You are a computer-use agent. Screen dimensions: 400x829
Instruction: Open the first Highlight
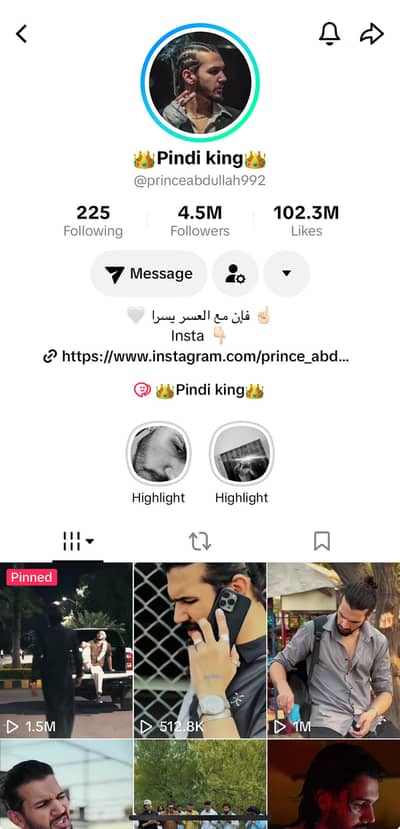coord(159,463)
